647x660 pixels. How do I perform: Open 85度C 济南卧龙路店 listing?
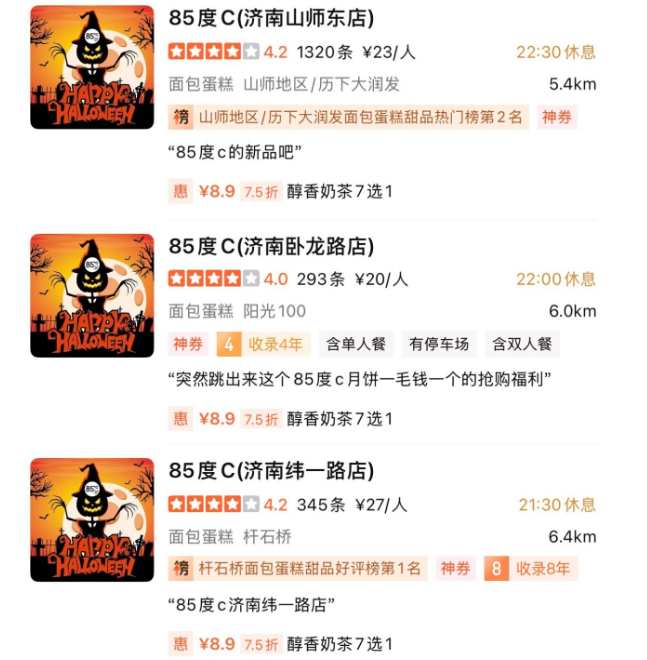(271, 246)
